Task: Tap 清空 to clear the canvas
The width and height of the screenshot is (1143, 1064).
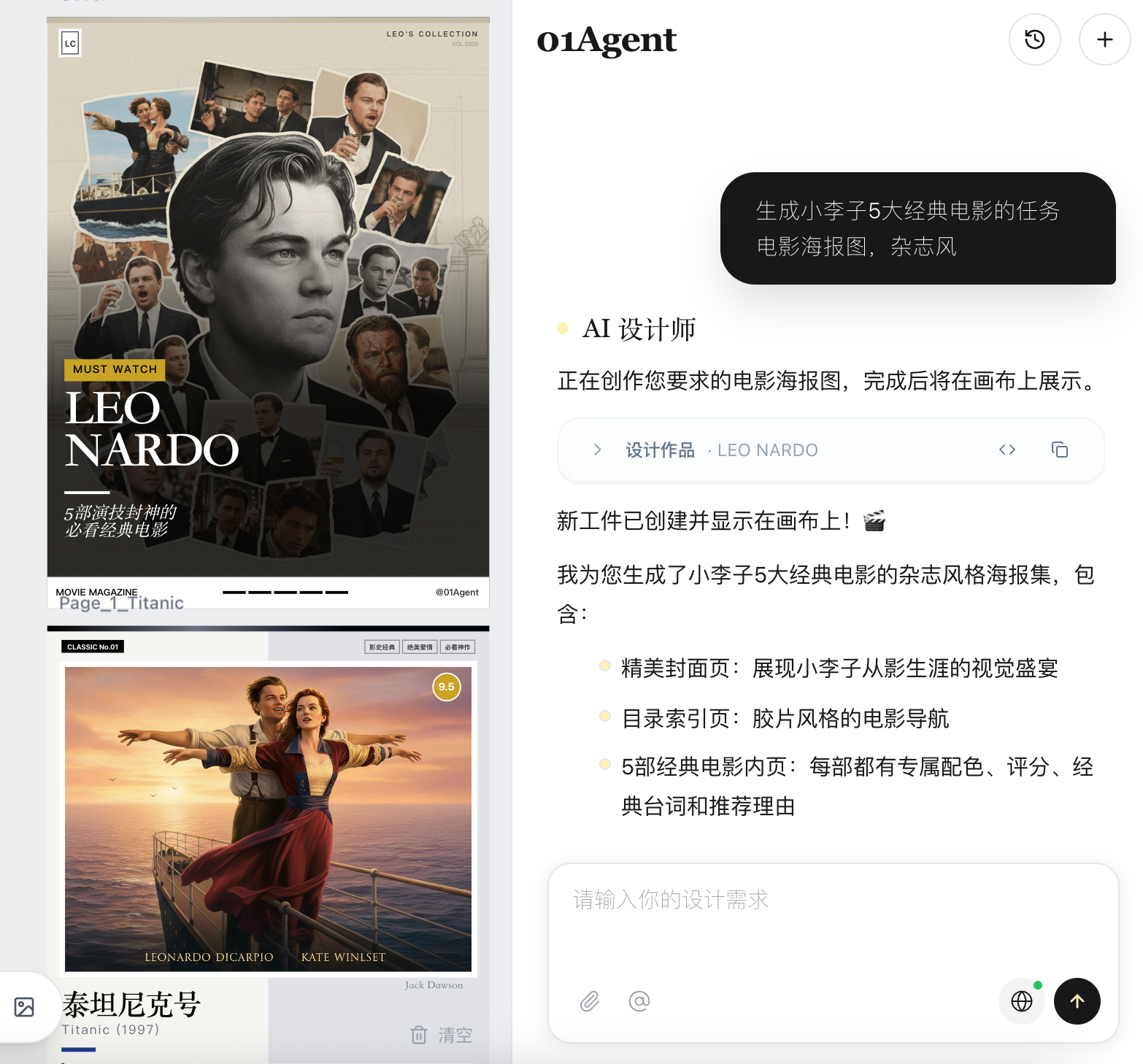Action: [442, 1035]
